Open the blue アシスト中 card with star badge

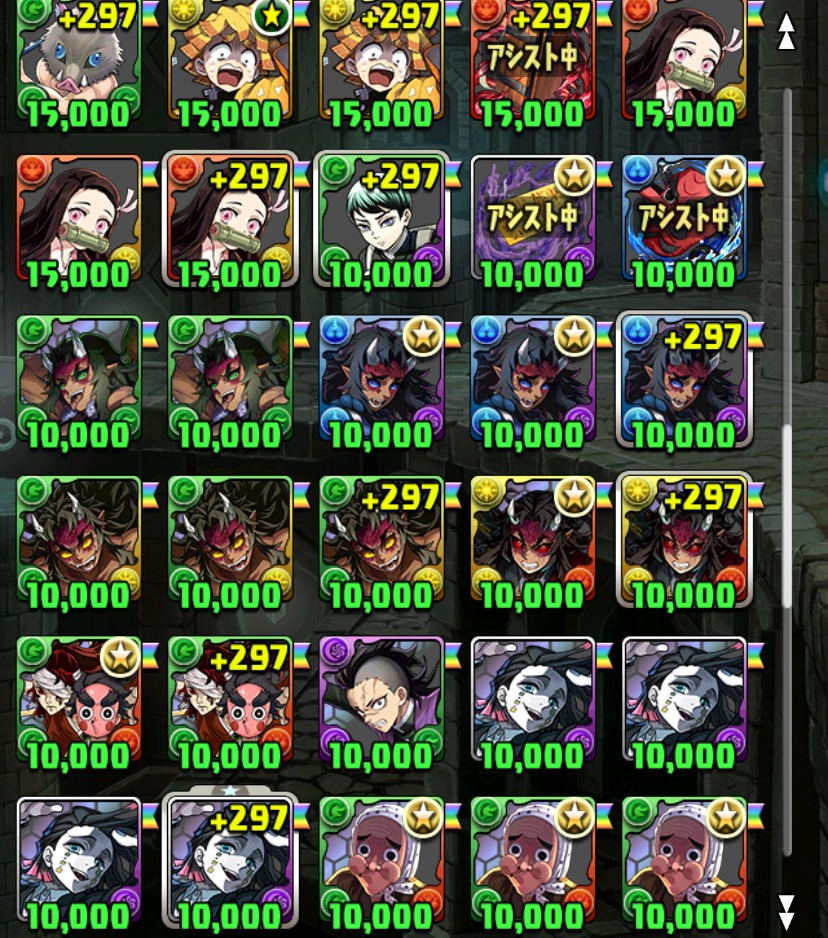[683, 220]
